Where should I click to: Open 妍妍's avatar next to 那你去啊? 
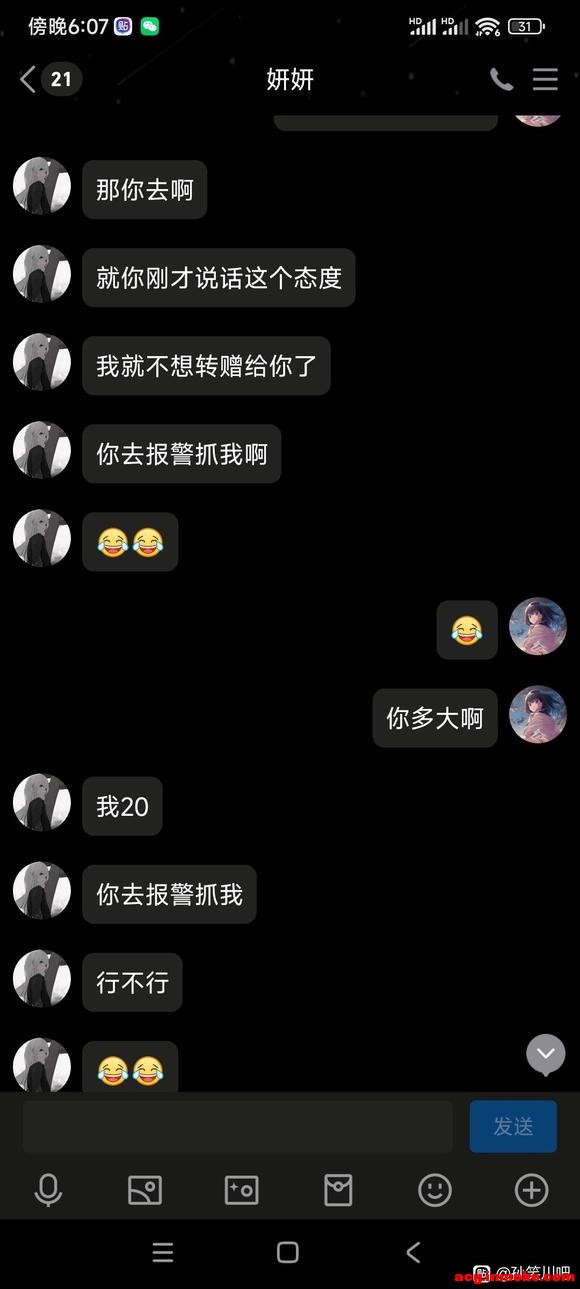coord(42,186)
